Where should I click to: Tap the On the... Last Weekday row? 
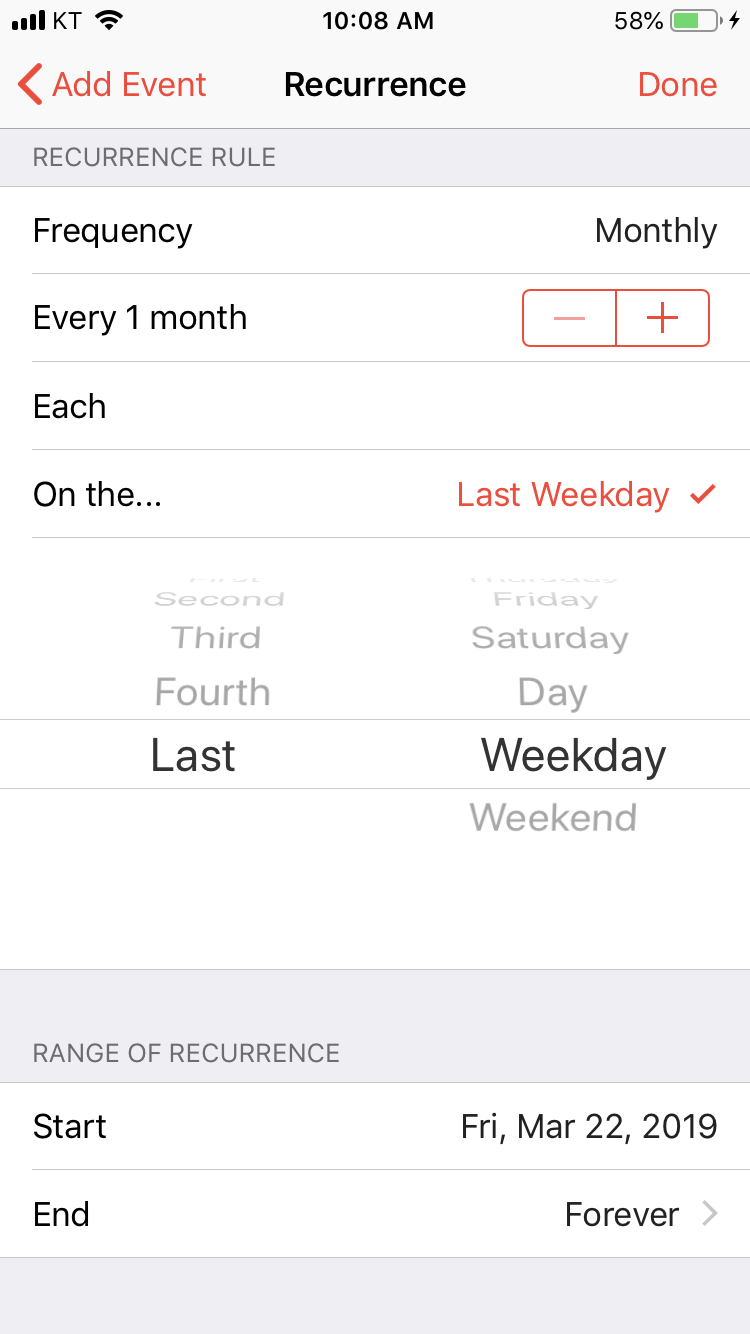coord(375,494)
